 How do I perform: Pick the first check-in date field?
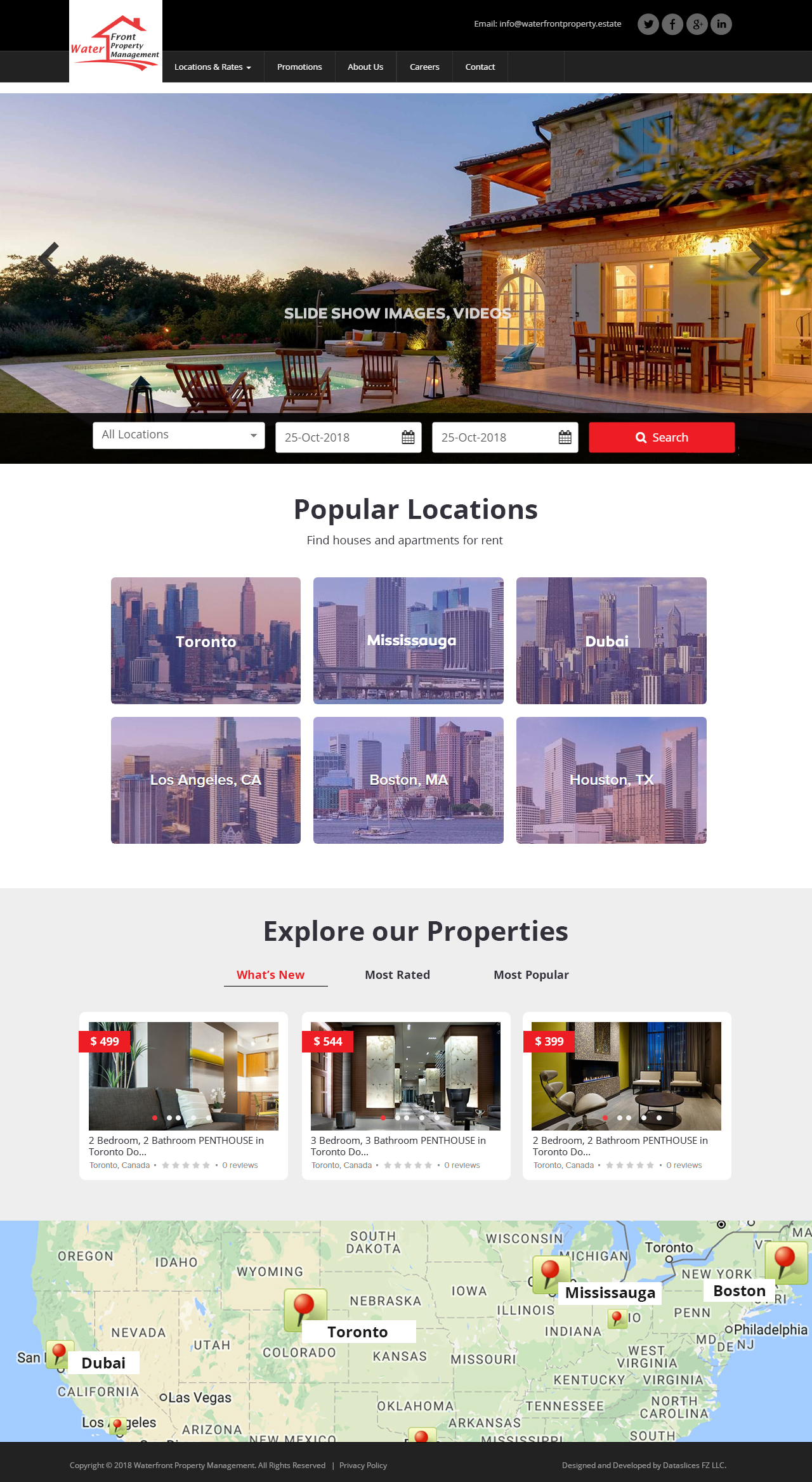coord(348,437)
